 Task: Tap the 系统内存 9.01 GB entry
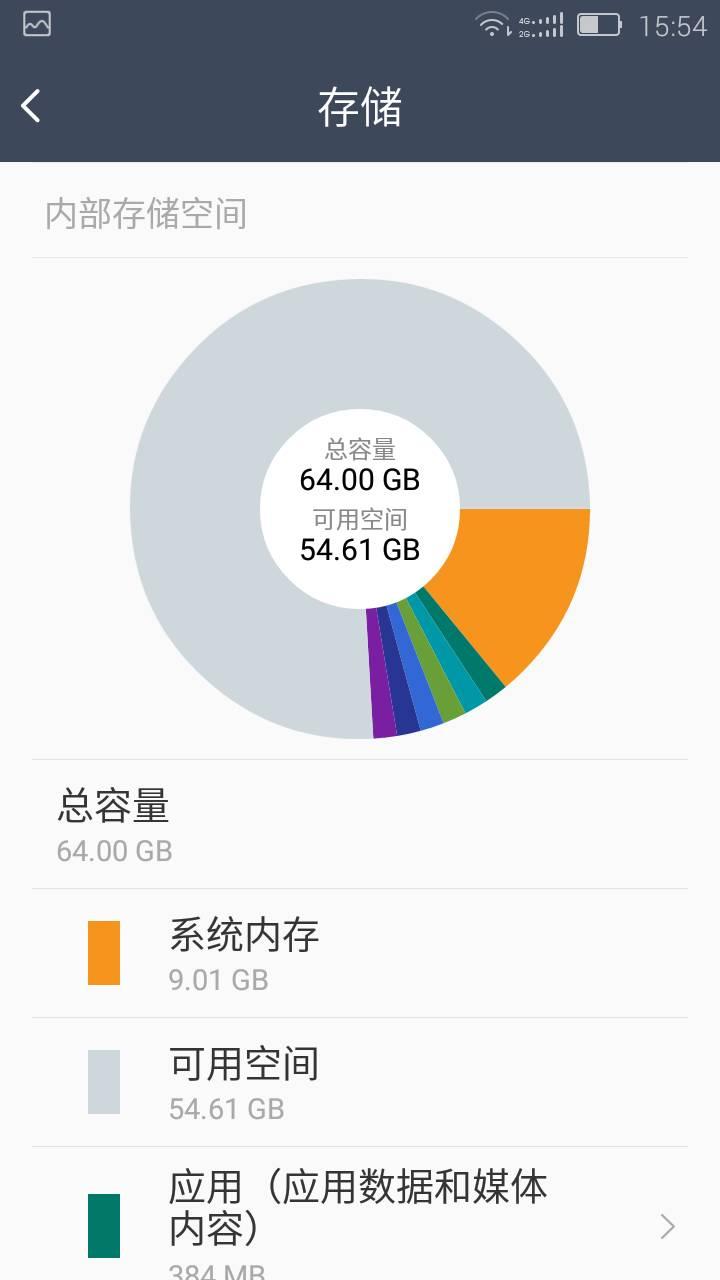360,953
